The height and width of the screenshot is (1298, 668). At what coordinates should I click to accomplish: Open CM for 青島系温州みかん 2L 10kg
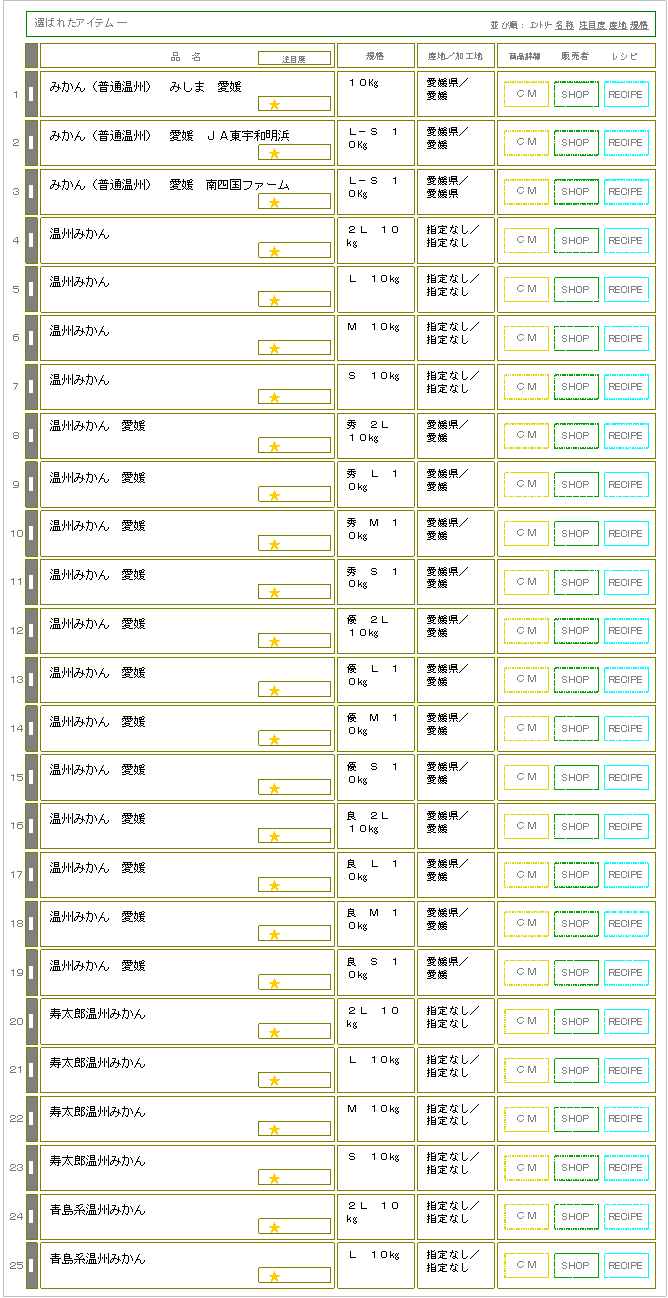pos(526,1217)
